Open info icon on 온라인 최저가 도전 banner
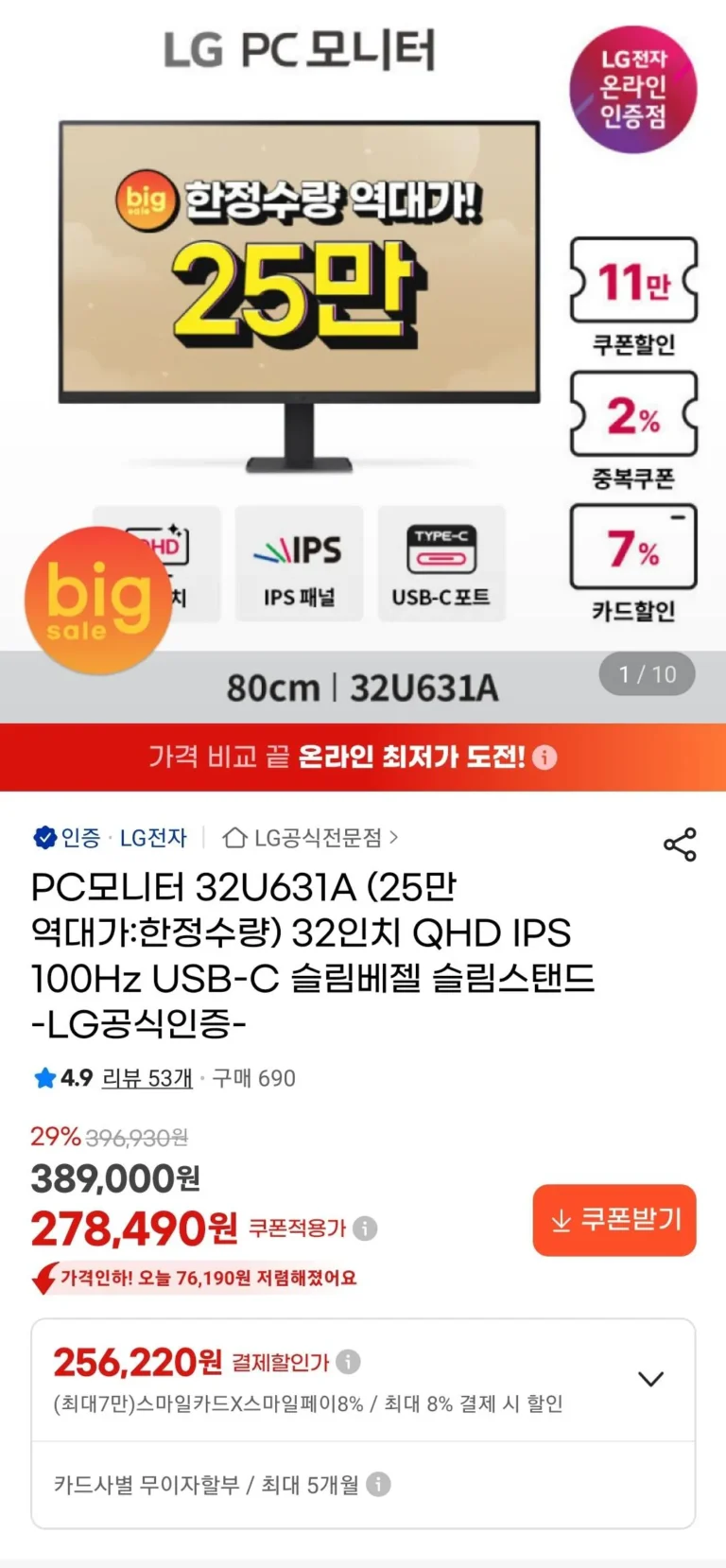 pos(544,758)
